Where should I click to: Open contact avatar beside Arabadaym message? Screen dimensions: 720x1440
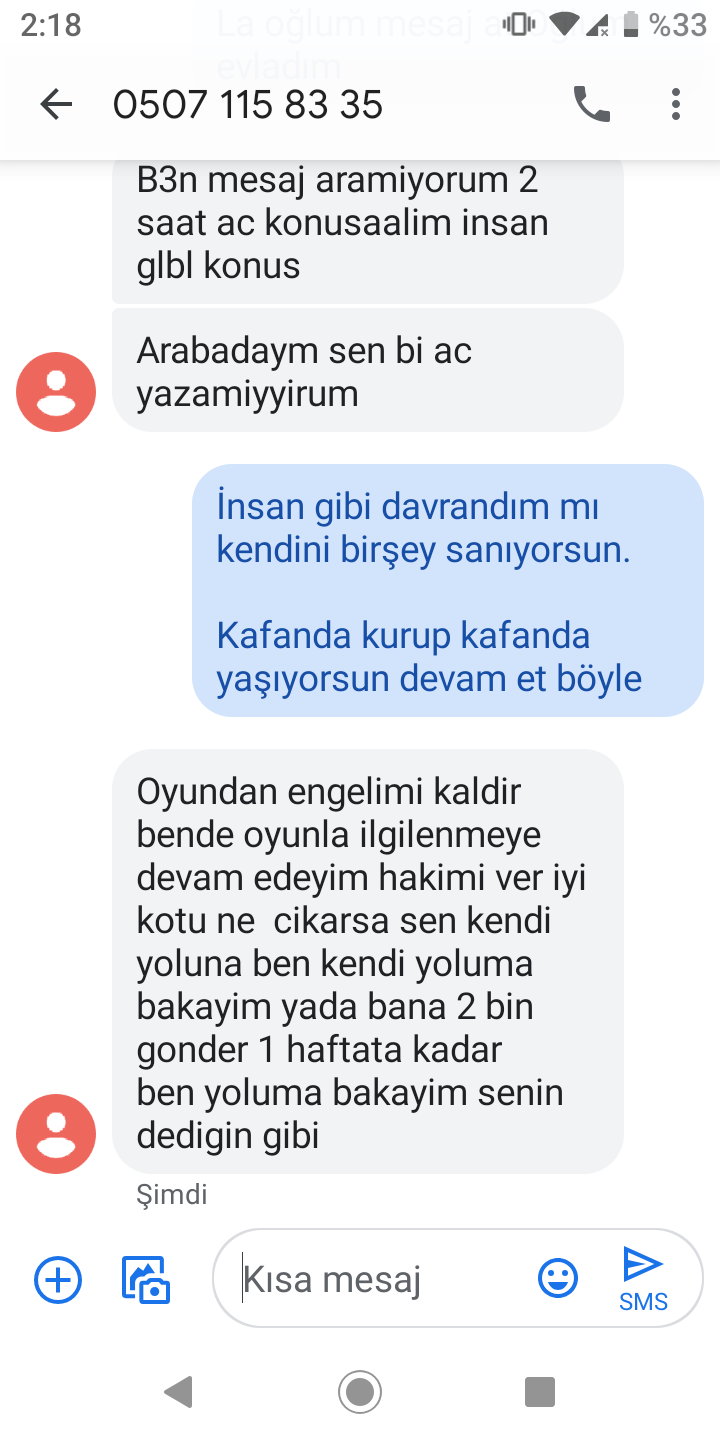[56, 392]
